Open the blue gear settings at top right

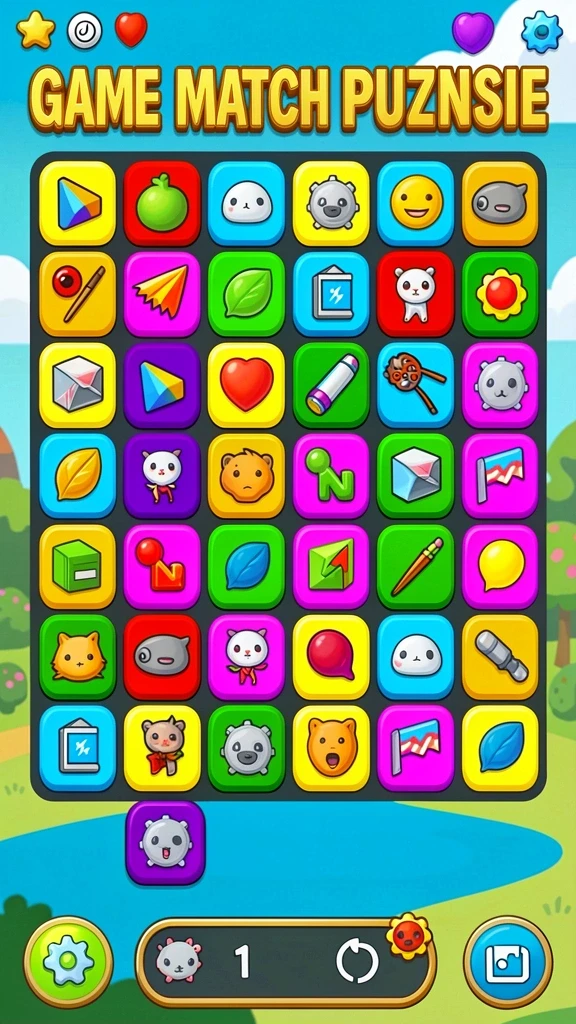pyautogui.click(x=542, y=32)
